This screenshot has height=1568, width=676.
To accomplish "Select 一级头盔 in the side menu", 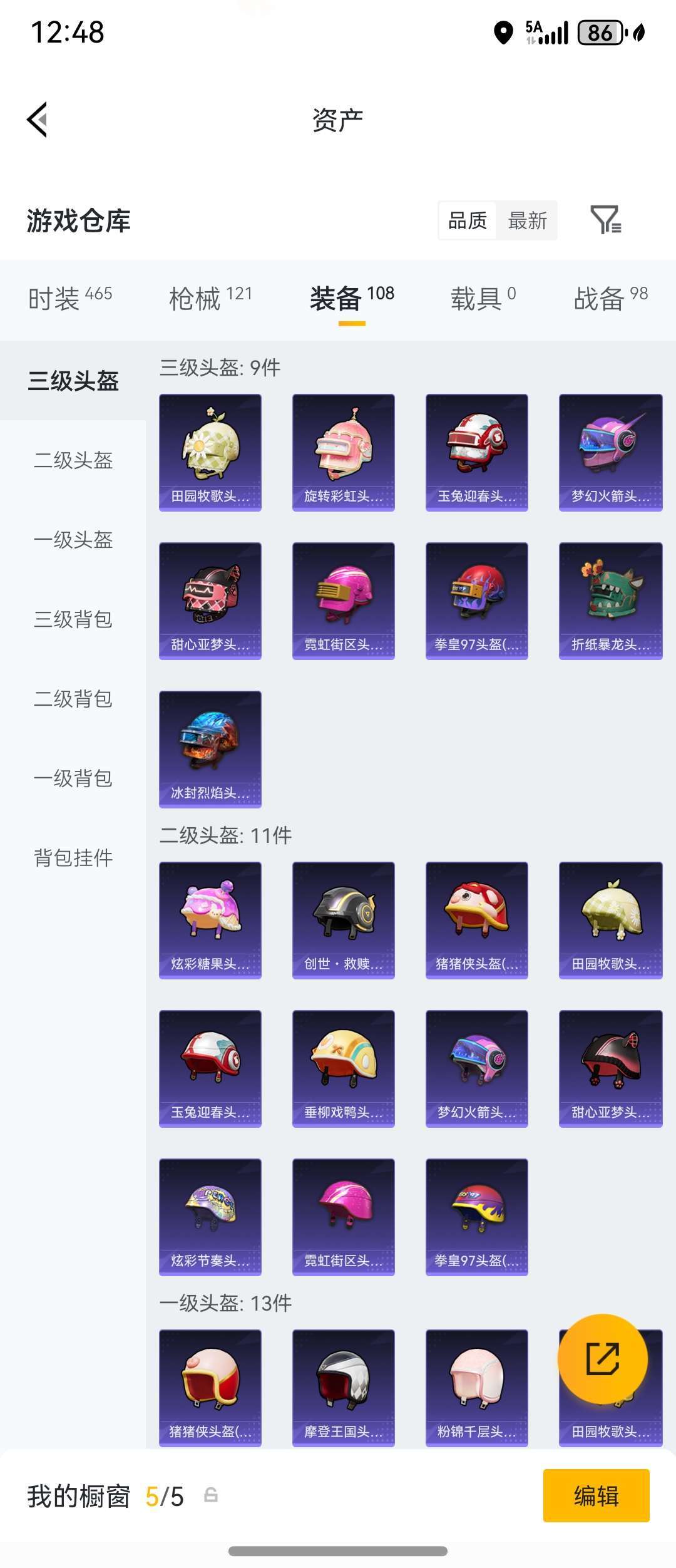I will click(73, 540).
